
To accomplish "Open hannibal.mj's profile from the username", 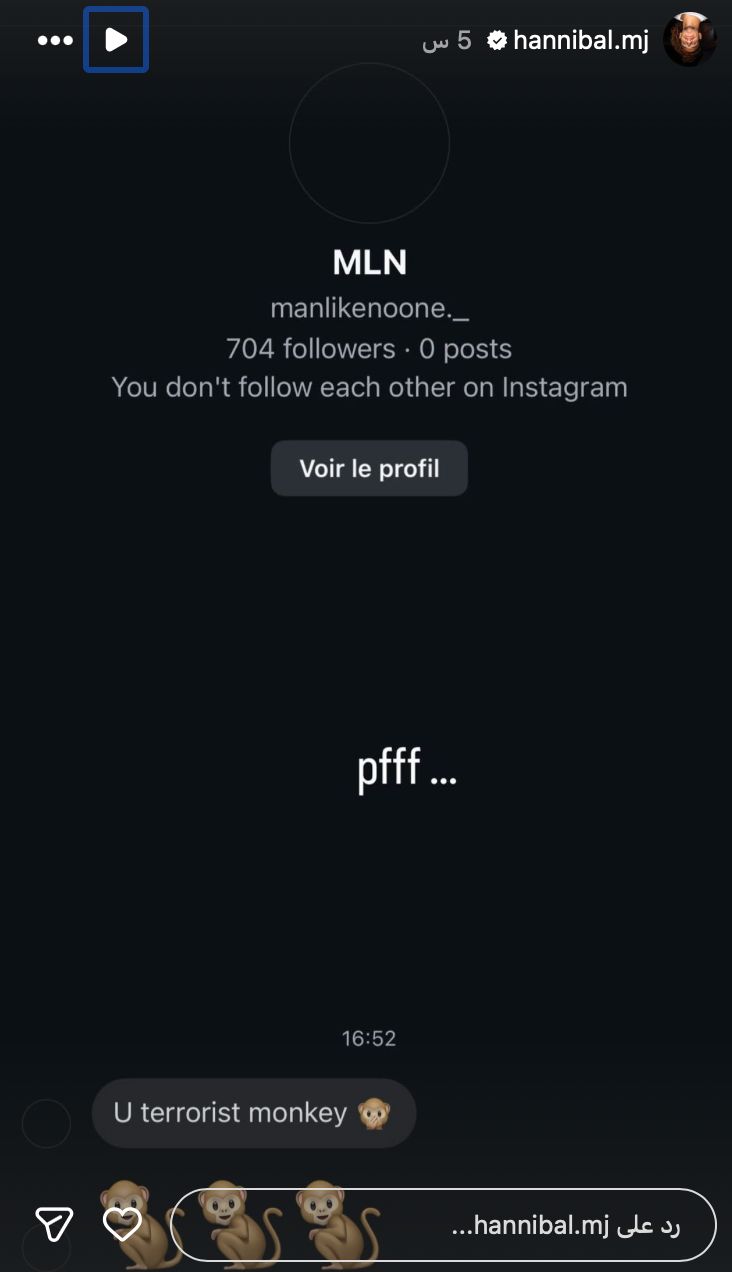I will coord(580,40).
